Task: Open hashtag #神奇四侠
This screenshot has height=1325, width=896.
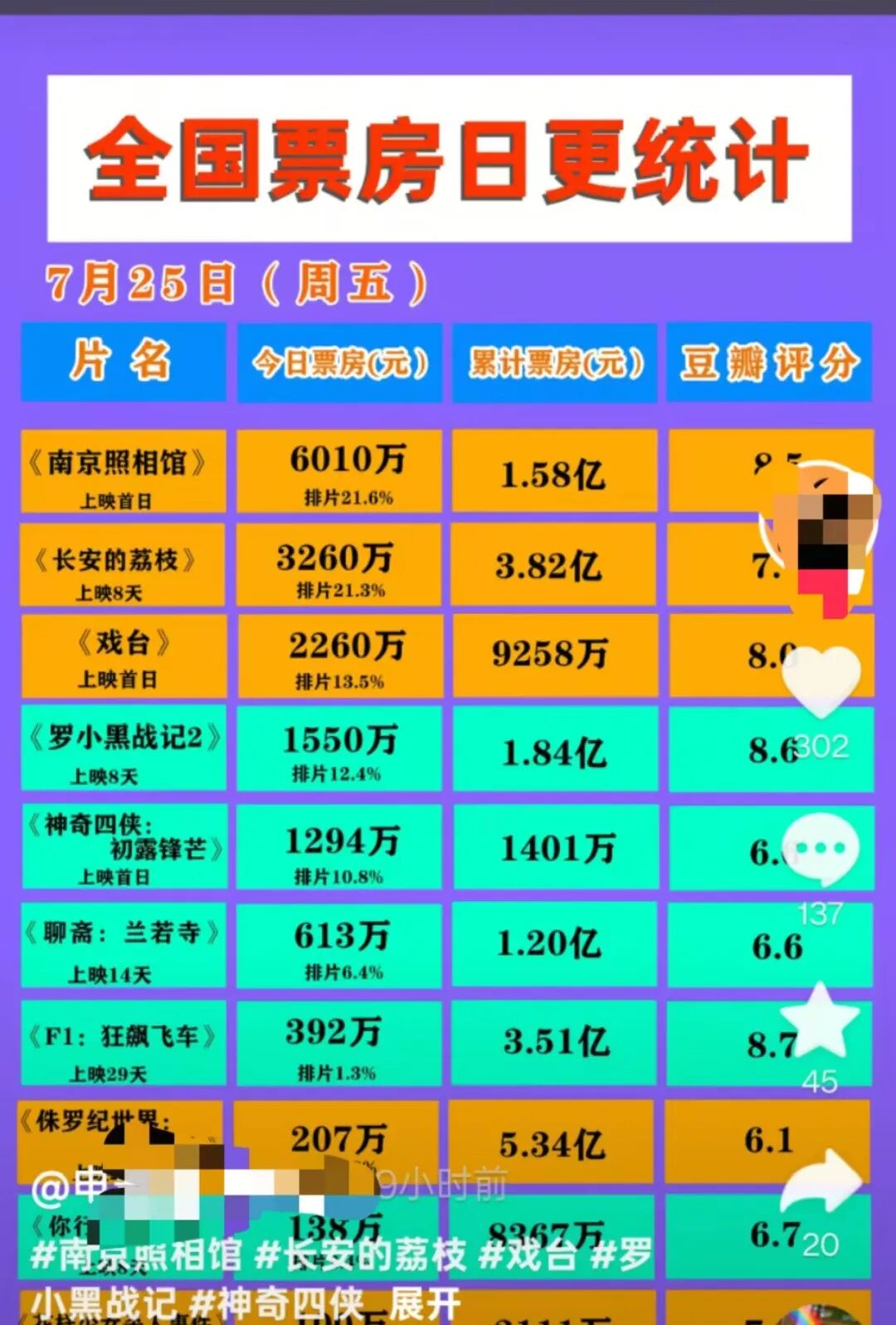Action: [x=277, y=1304]
